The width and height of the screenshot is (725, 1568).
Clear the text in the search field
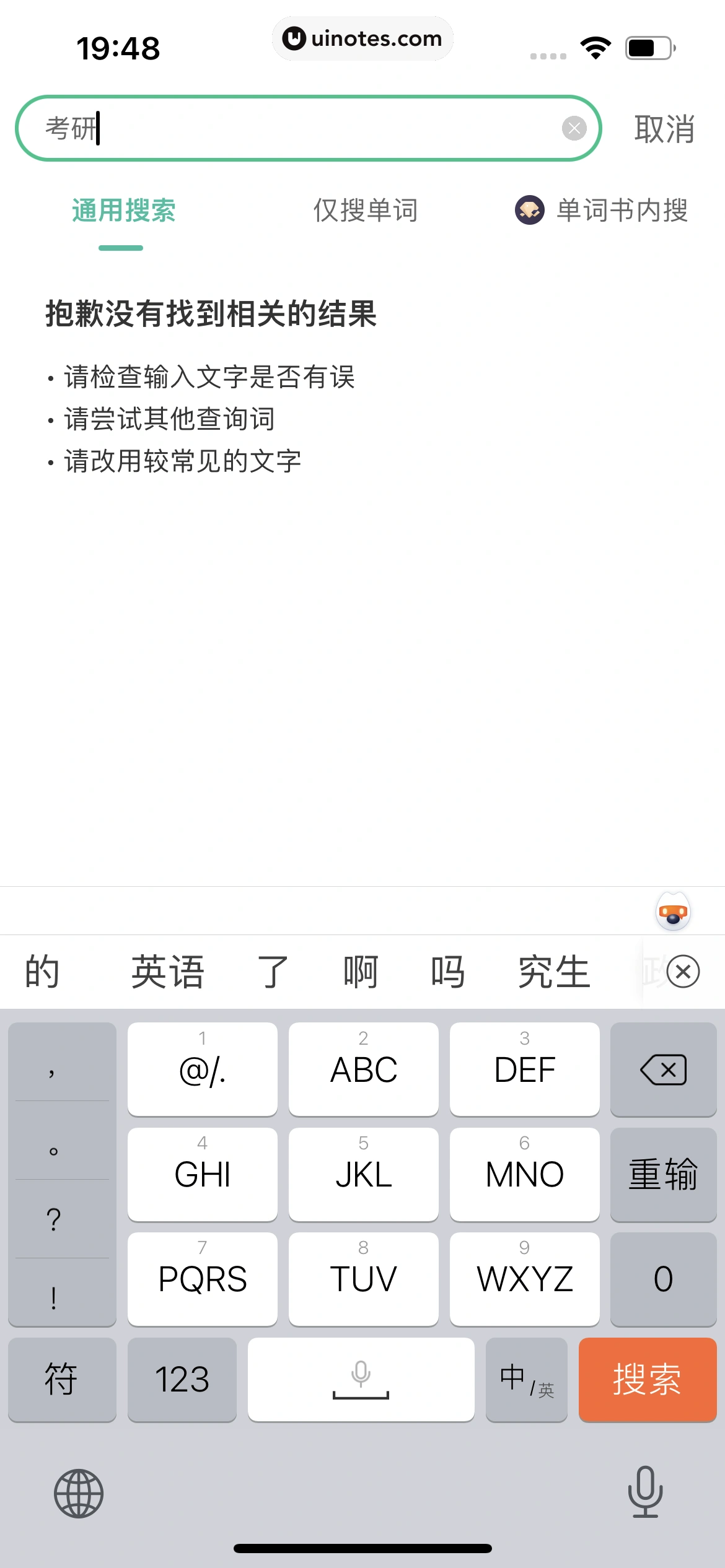[x=574, y=128]
